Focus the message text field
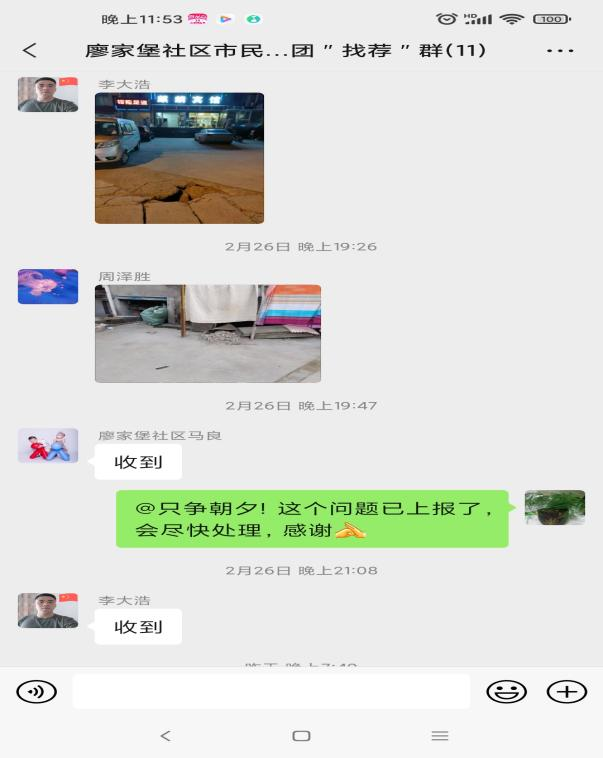Screen dimensions: 603x758 point(271,691)
